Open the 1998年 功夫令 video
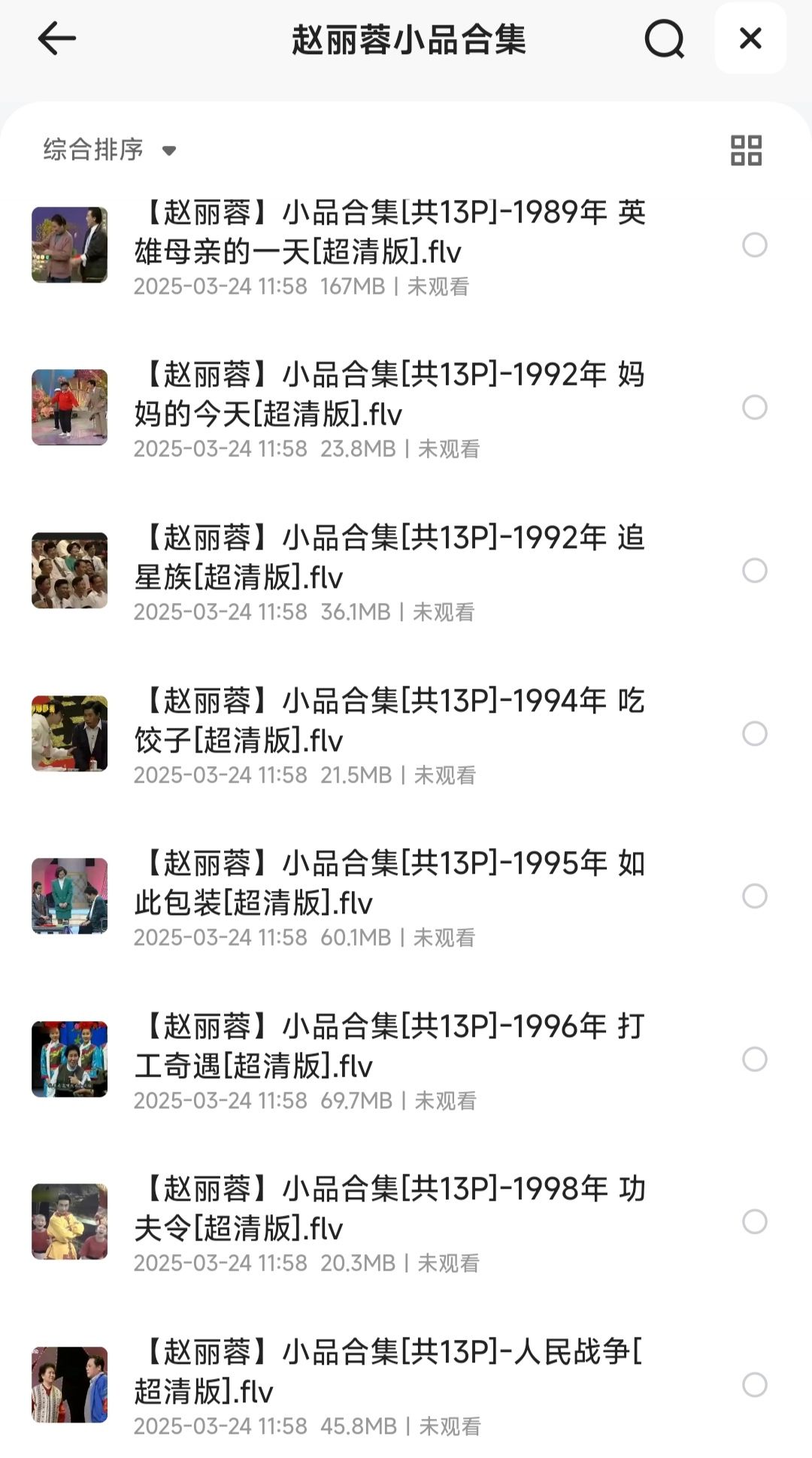 pos(389,1209)
